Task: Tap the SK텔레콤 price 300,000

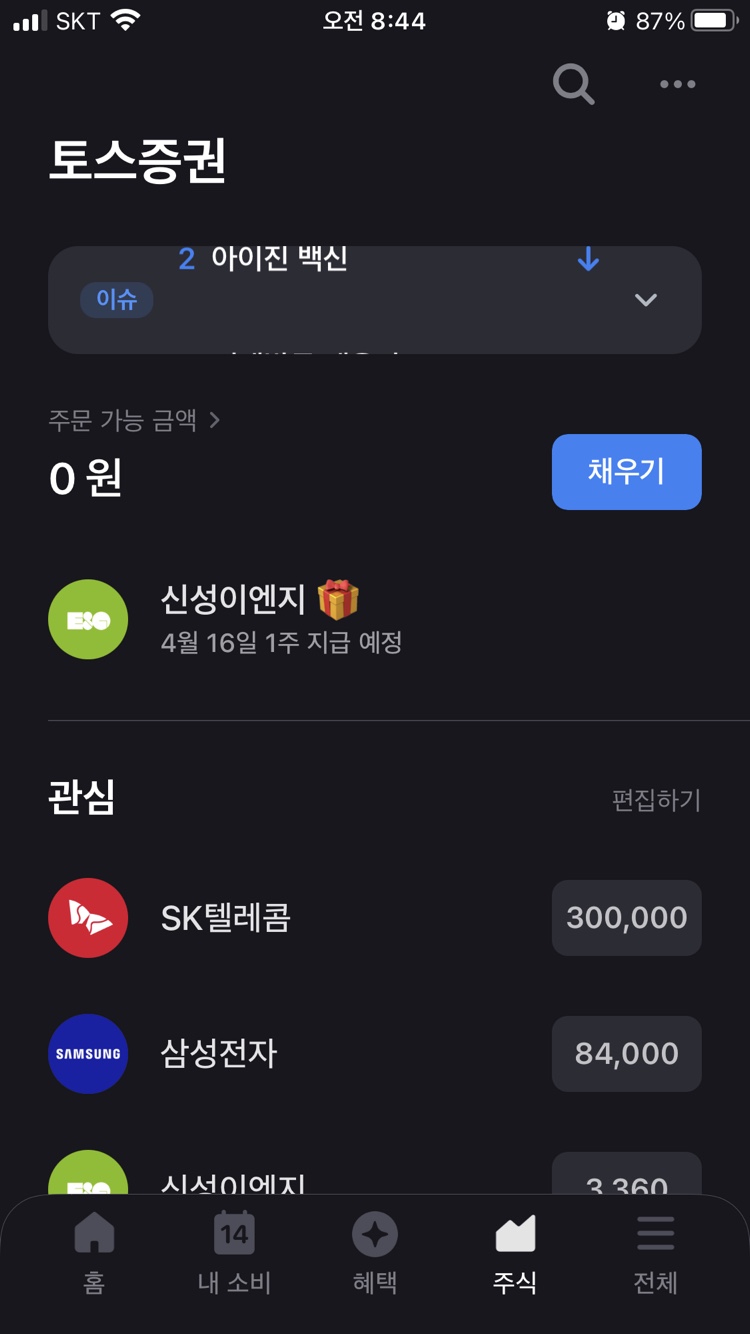Action: [x=626, y=918]
